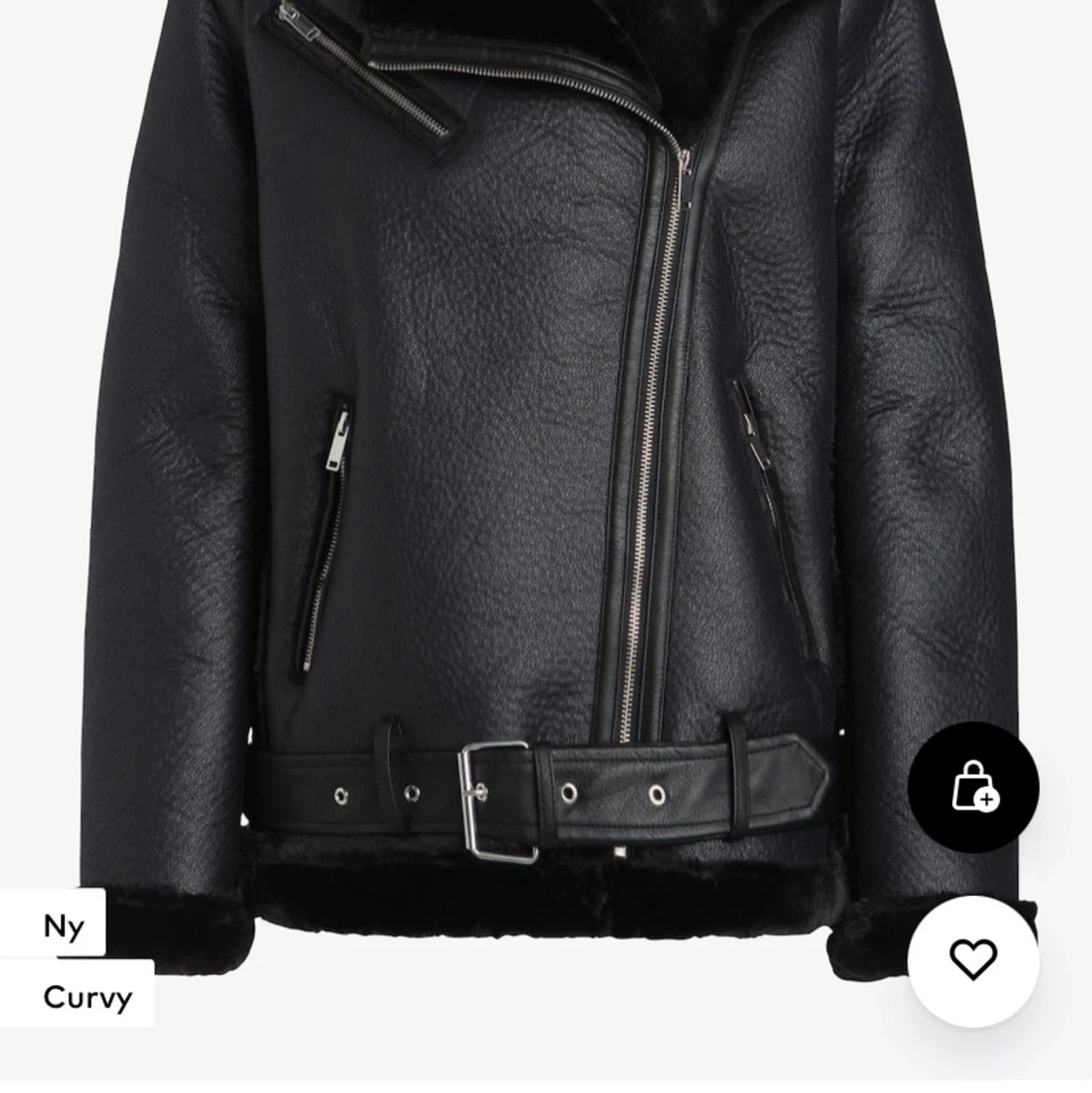The height and width of the screenshot is (1093, 1092).
Task: Add the black jacket to shopping bag
Action: tap(973, 787)
